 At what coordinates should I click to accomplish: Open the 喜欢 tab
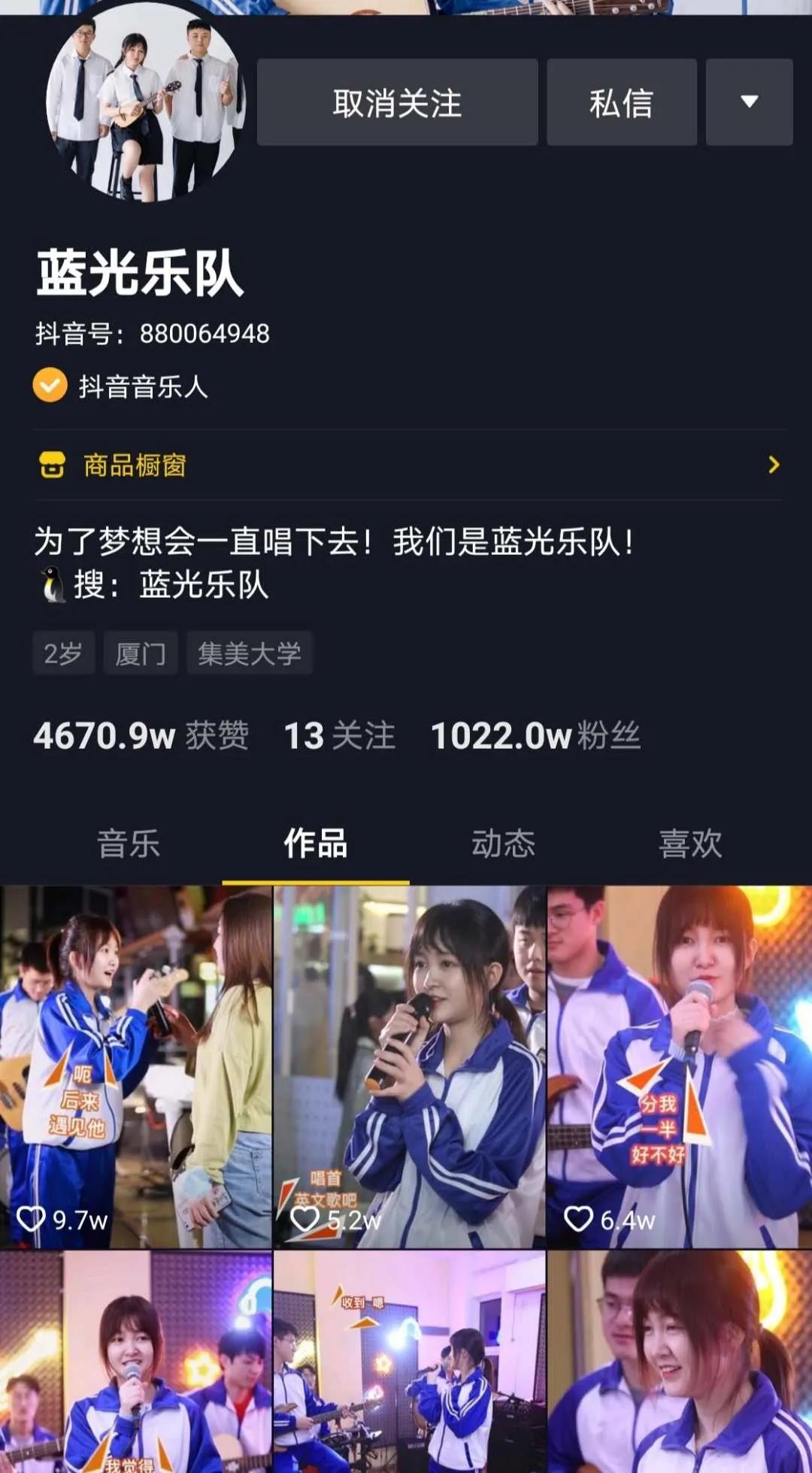point(690,844)
